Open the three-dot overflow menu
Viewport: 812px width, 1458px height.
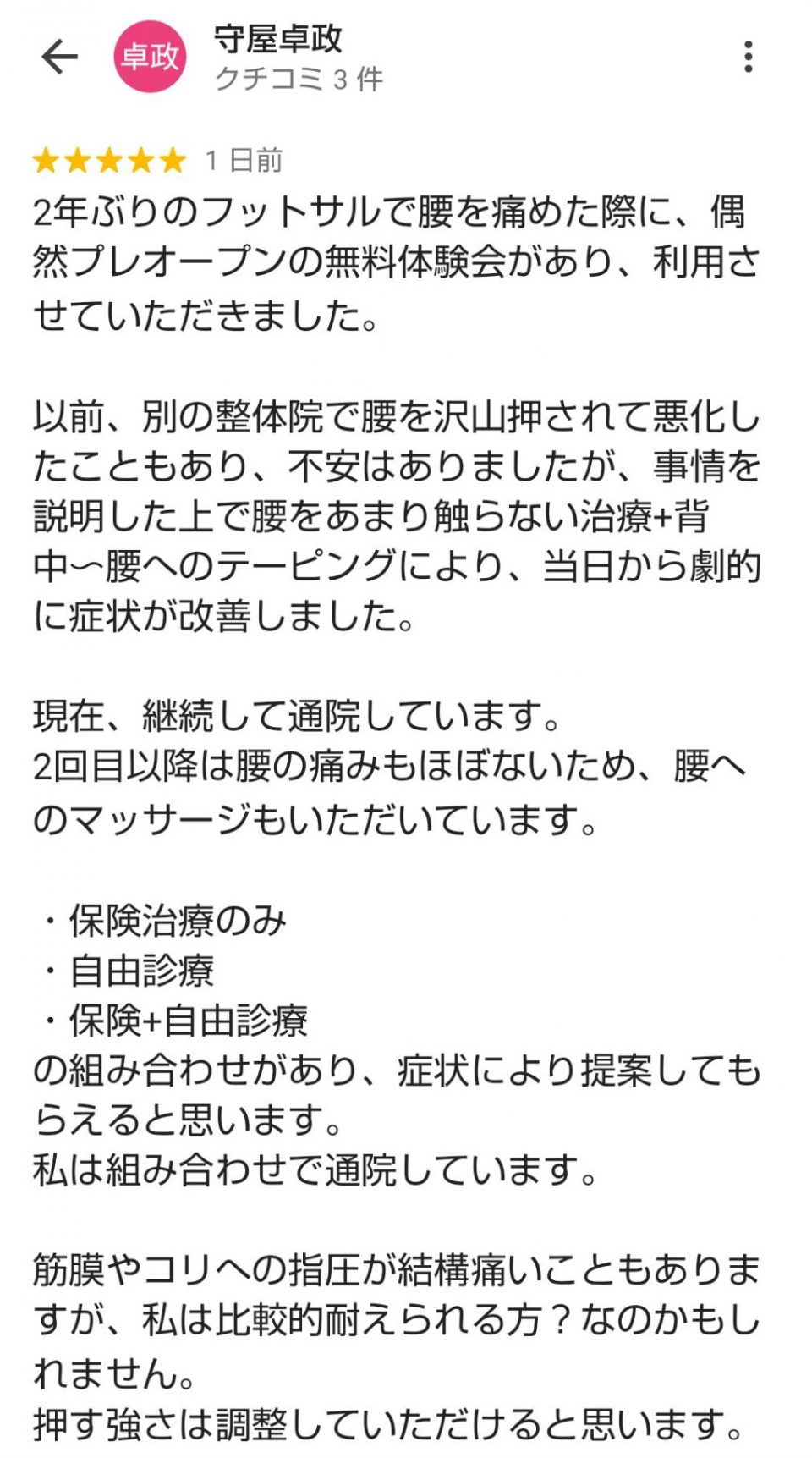pyautogui.click(x=748, y=57)
